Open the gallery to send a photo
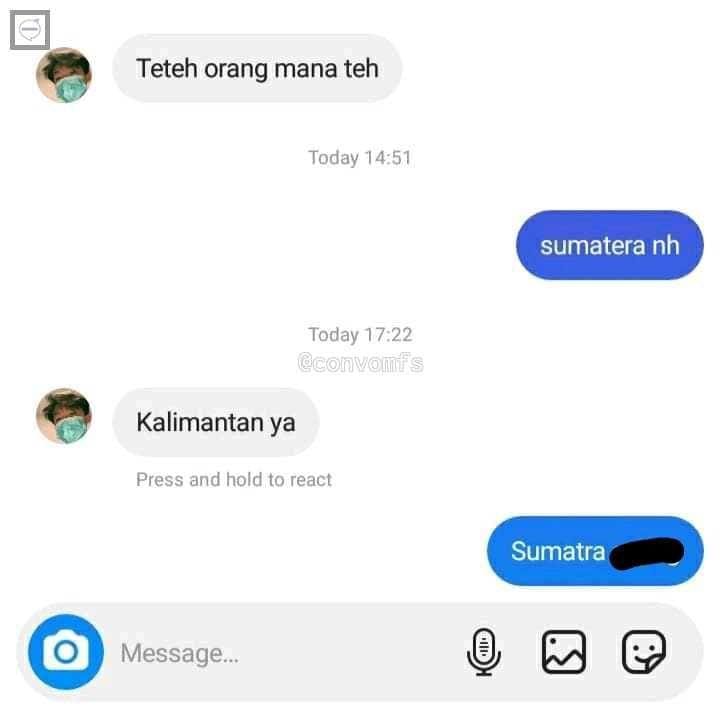Viewport: 720px width, 718px height. 563,654
